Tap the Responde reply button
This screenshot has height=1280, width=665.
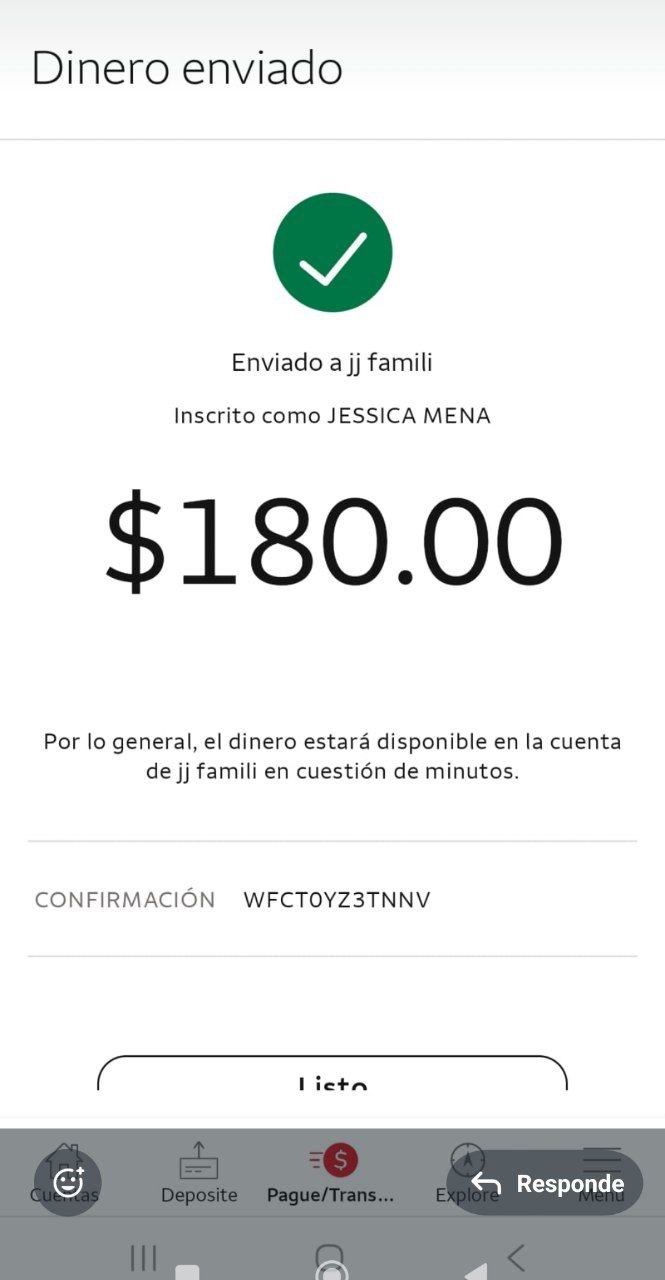[x=546, y=1184]
